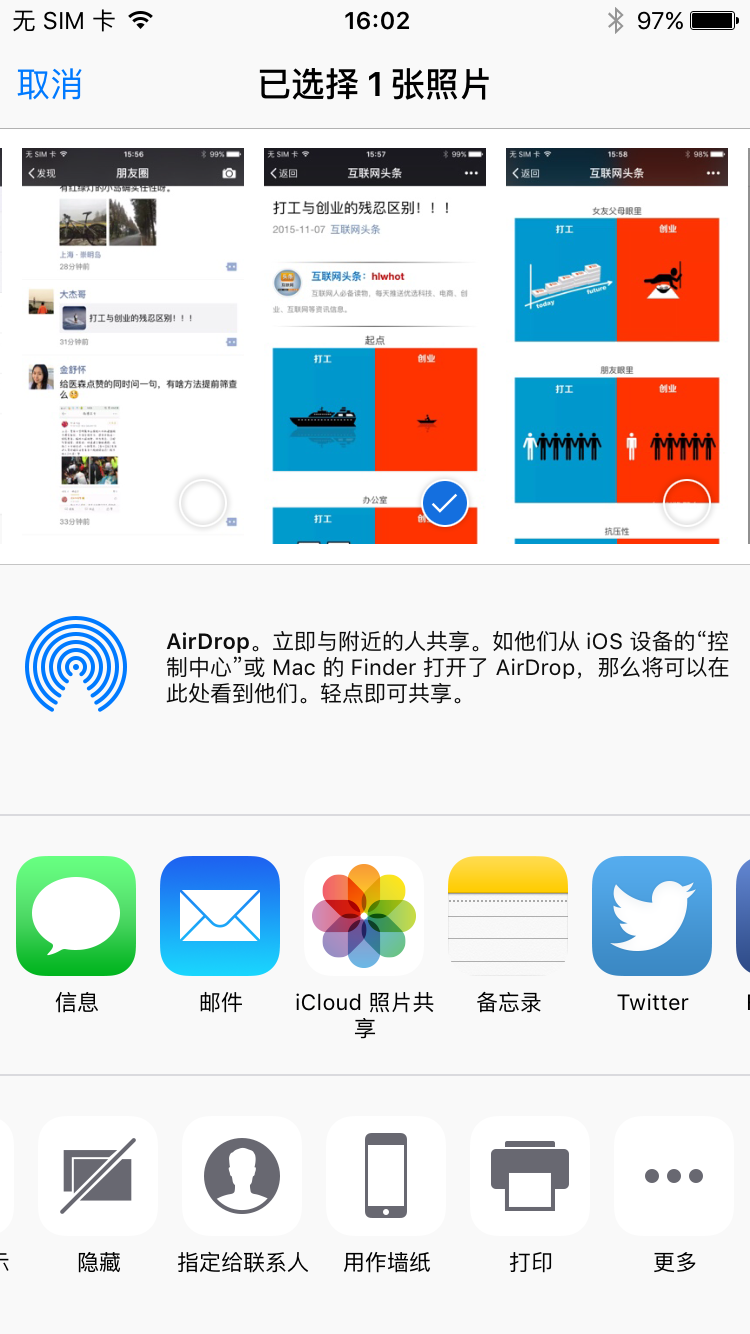The width and height of the screenshot is (750, 1334).
Task: Tap 取消 to cancel sharing
Action: click(x=50, y=85)
